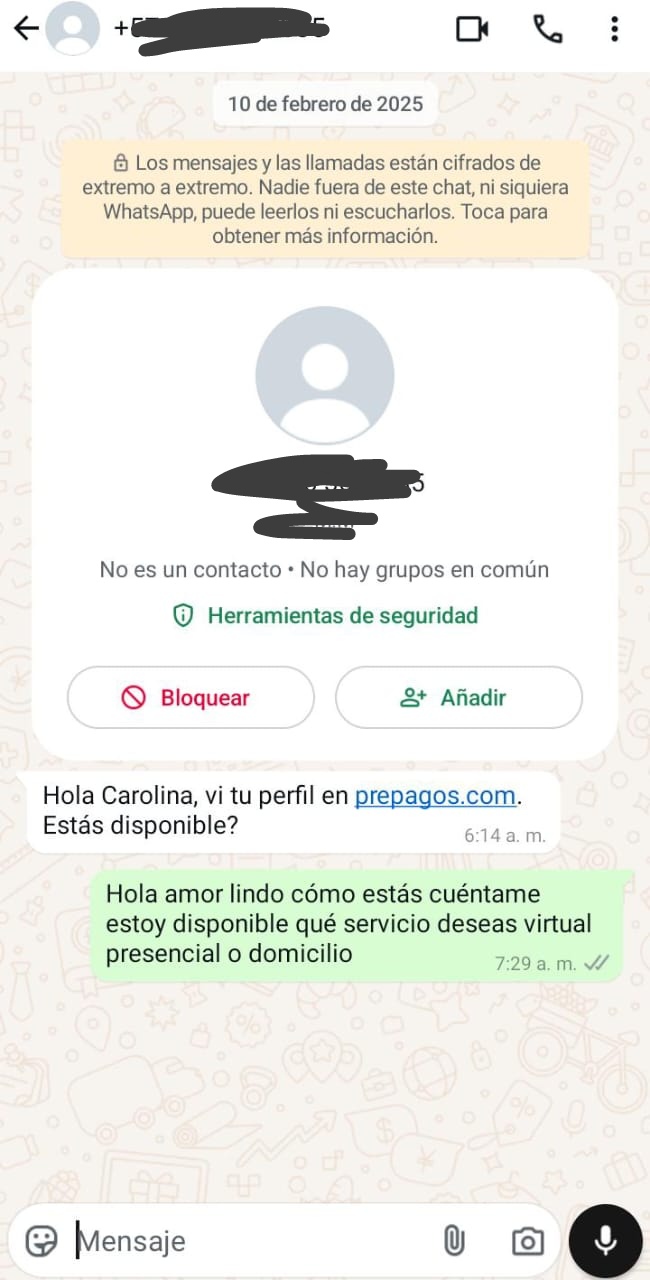
Task: Open the emoji picker
Action: click(x=41, y=1241)
